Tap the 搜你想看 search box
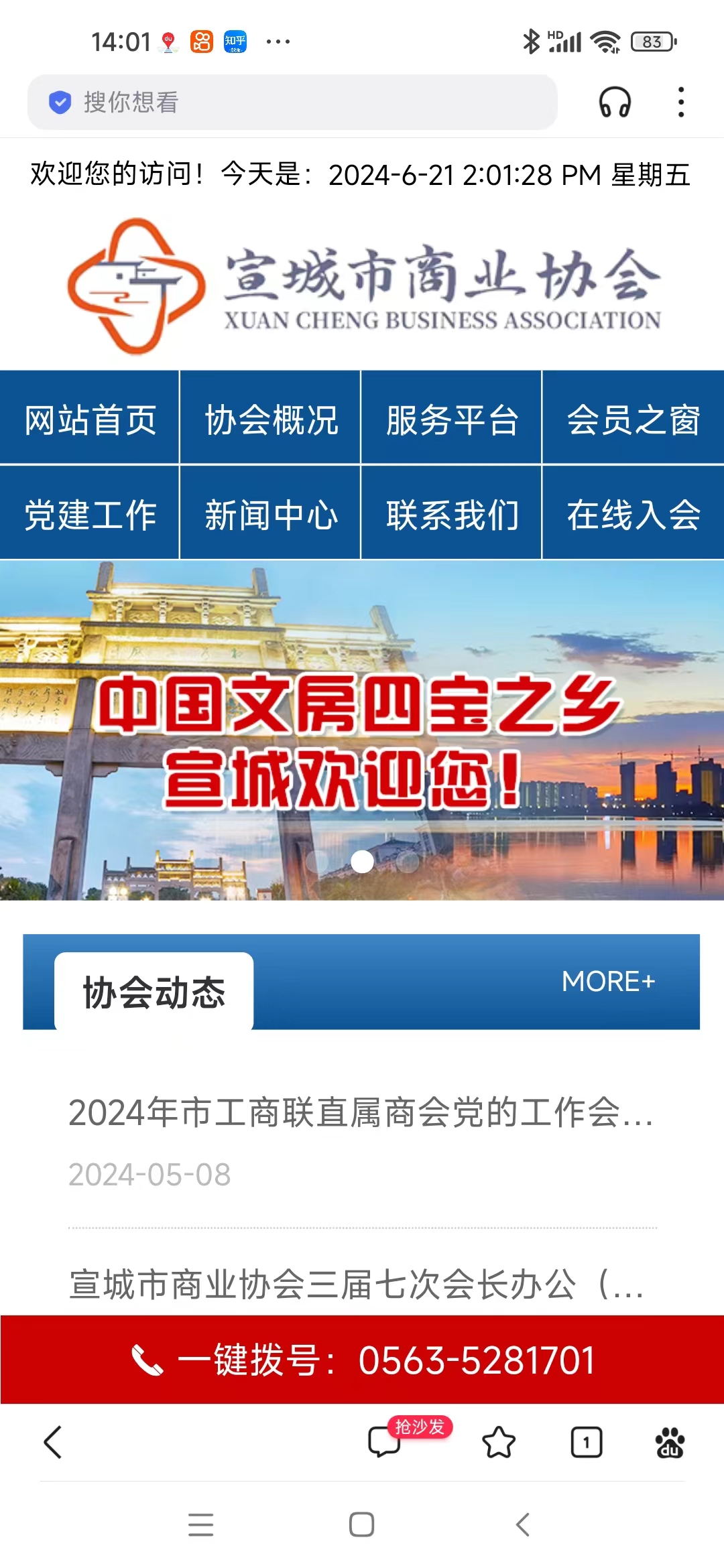The width and height of the screenshot is (724, 1568). pyautogui.click(x=292, y=103)
